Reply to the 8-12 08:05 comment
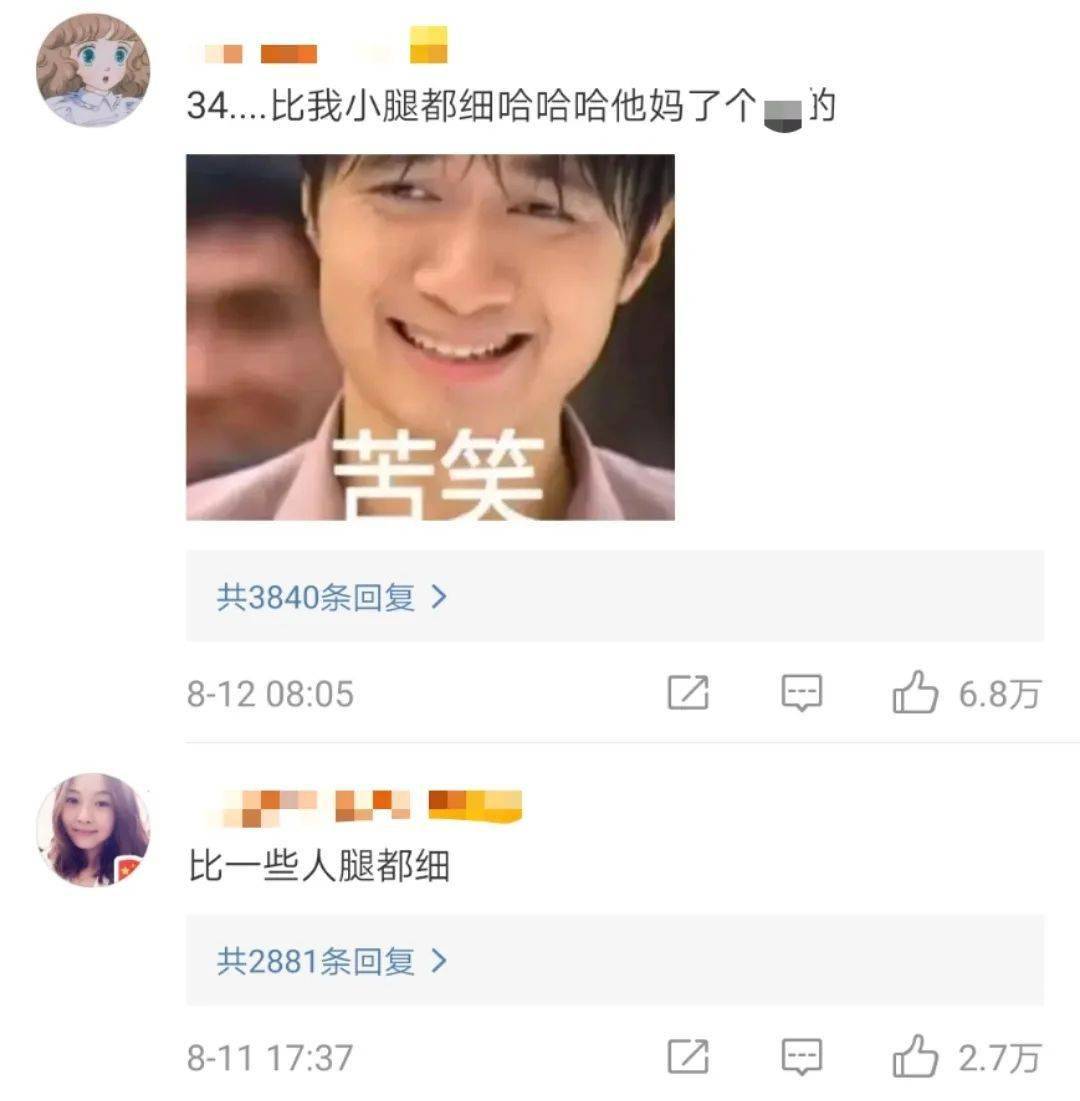 (x=801, y=693)
